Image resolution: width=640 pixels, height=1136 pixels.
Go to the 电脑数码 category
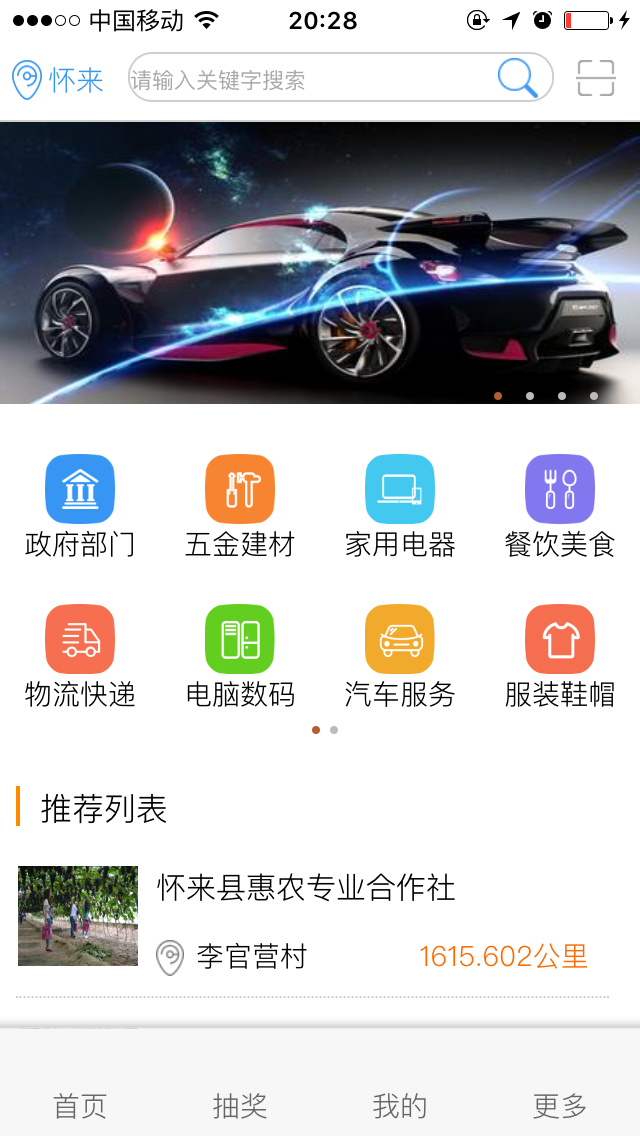click(240, 656)
